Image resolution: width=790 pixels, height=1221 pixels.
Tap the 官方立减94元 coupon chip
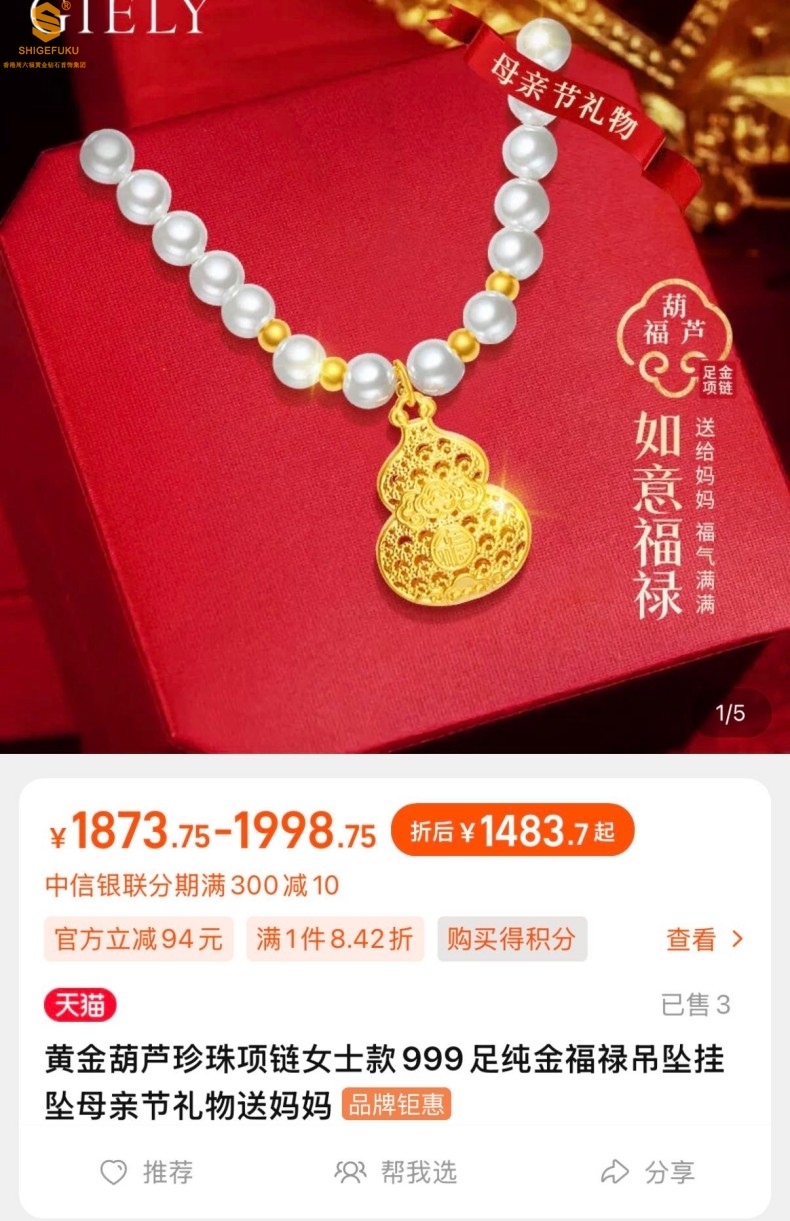[x=138, y=939]
